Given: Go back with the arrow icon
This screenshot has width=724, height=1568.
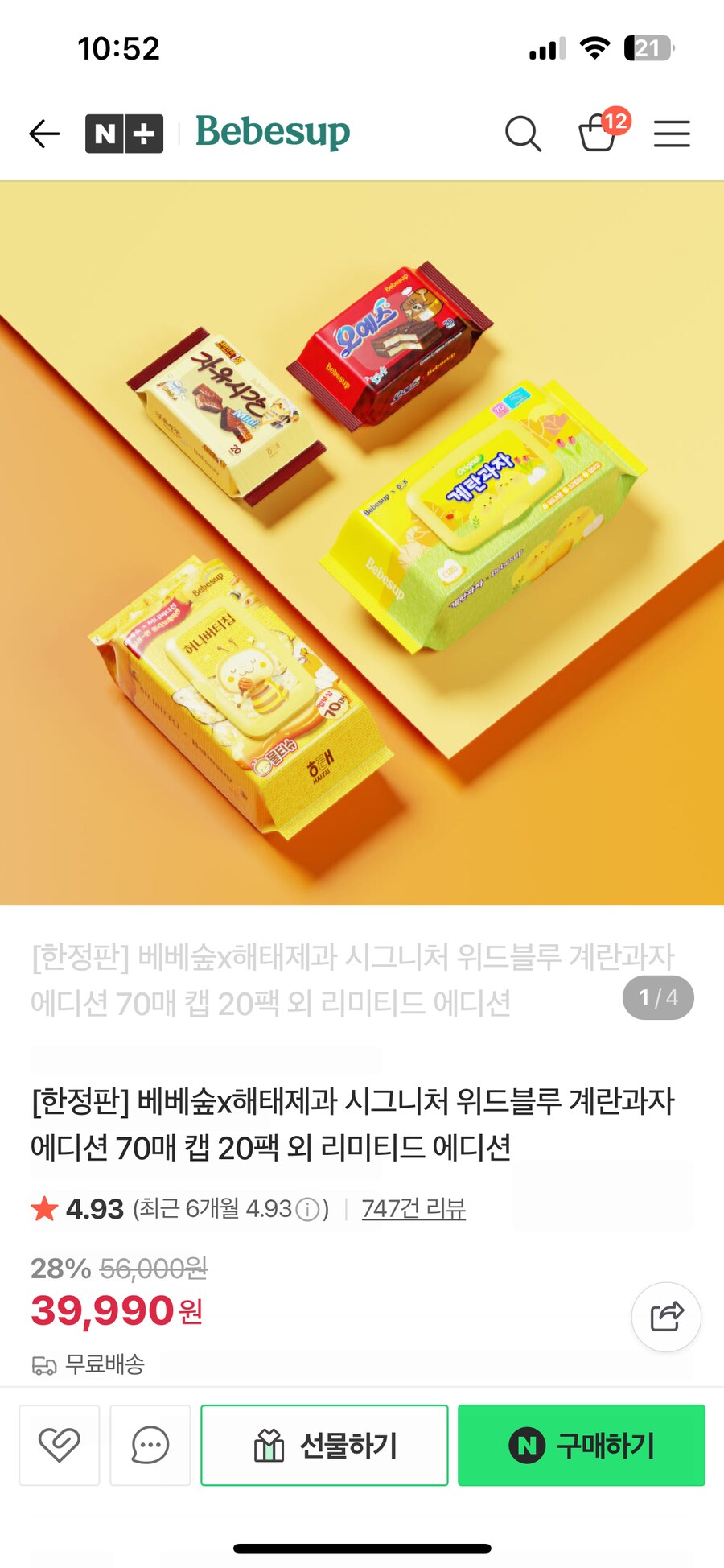Looking at the screenshot, I should 44,134.
